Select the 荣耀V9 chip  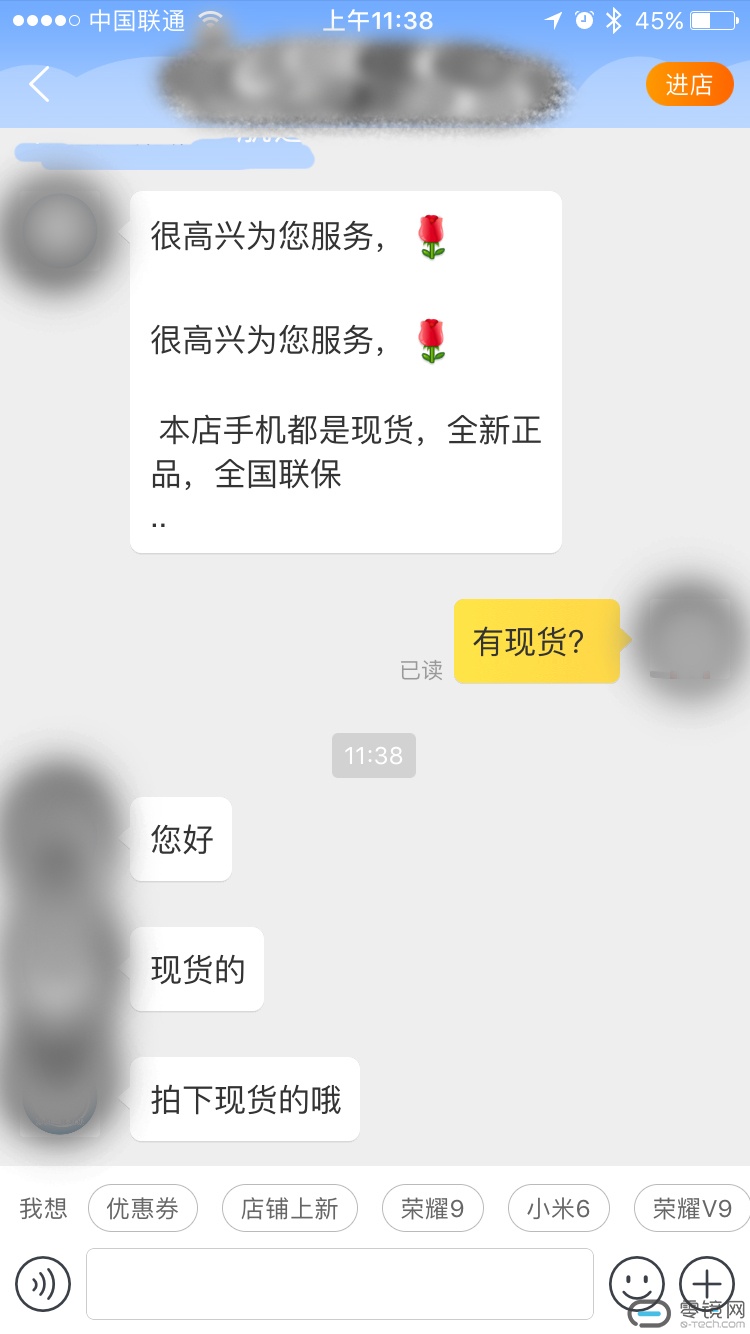tap(692, 1209)
